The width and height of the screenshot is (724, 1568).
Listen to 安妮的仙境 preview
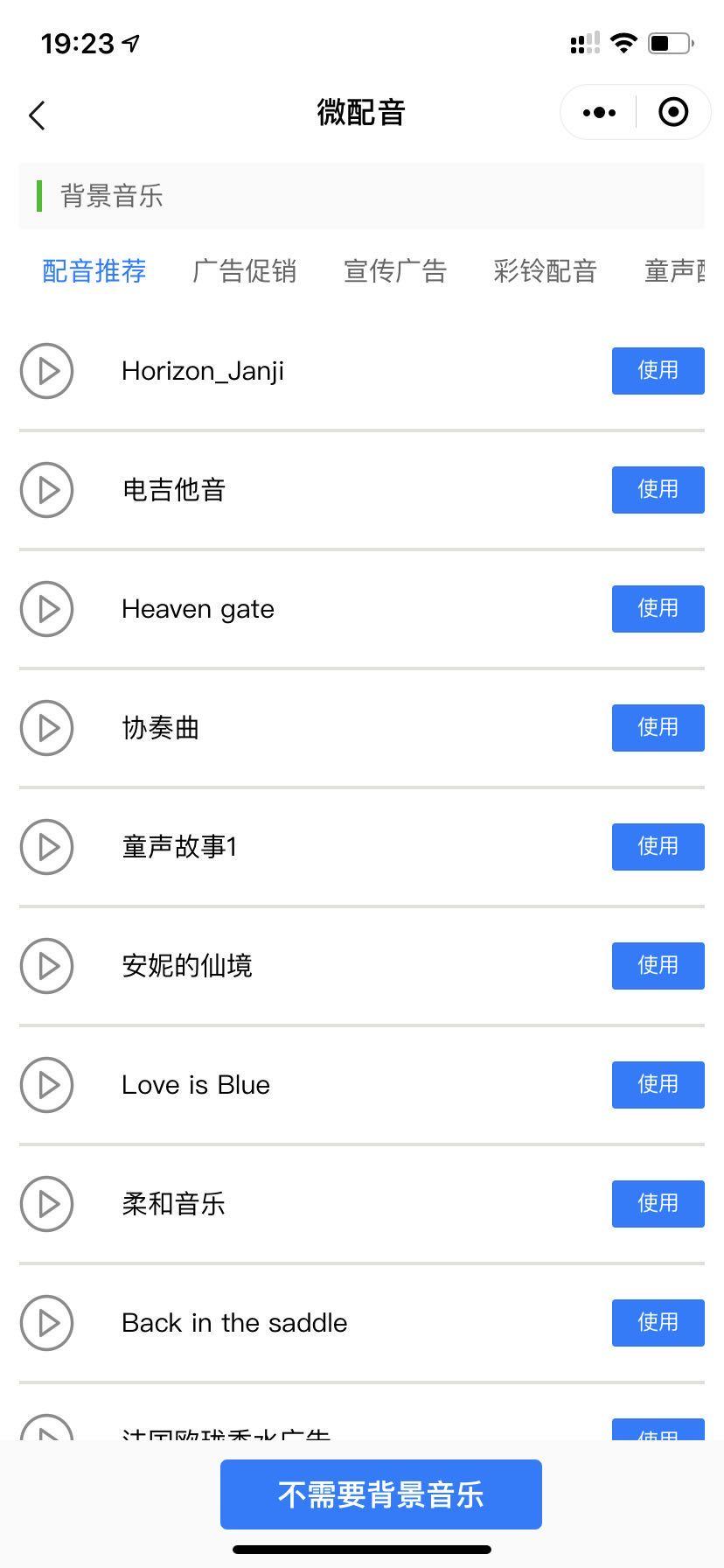pos(47,966)
